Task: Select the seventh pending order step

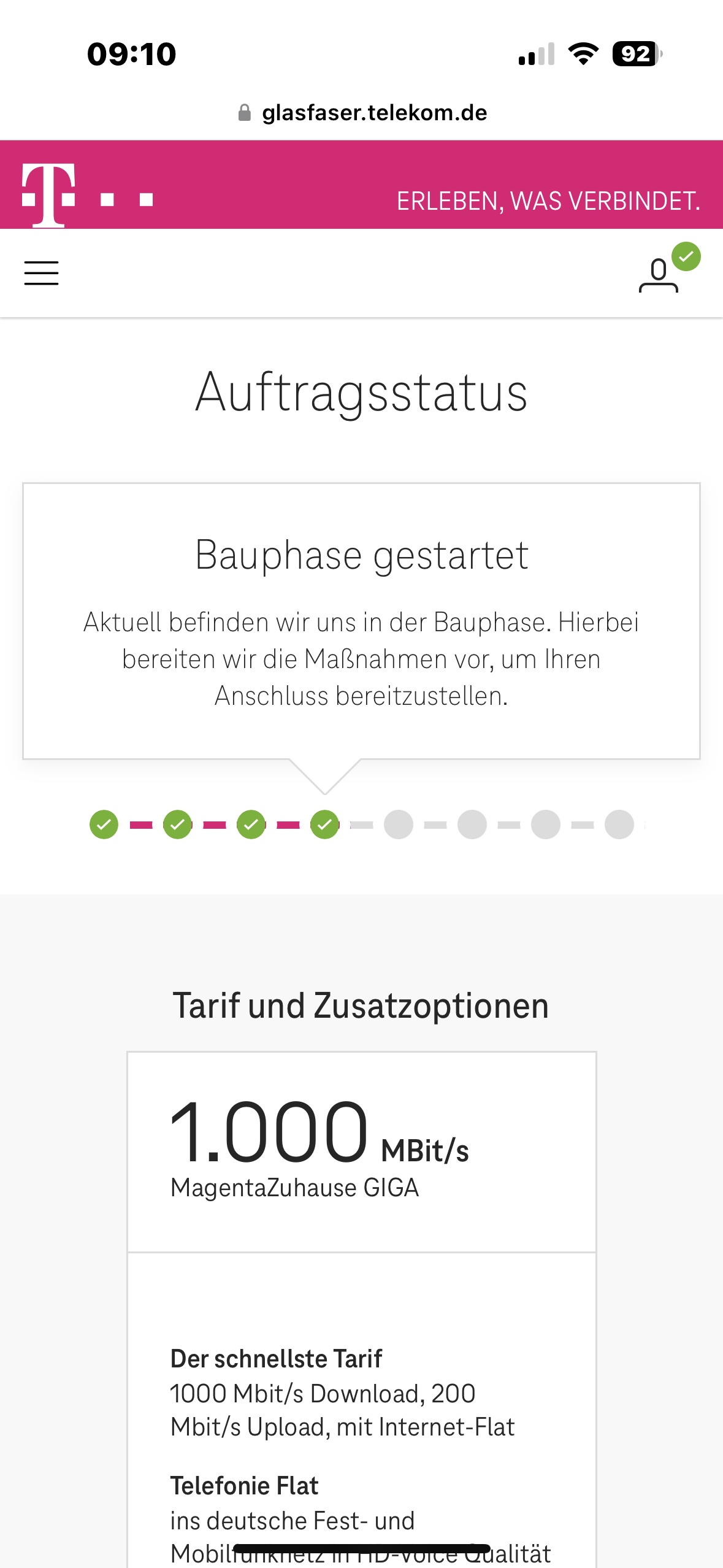Action: coord(546,824)
